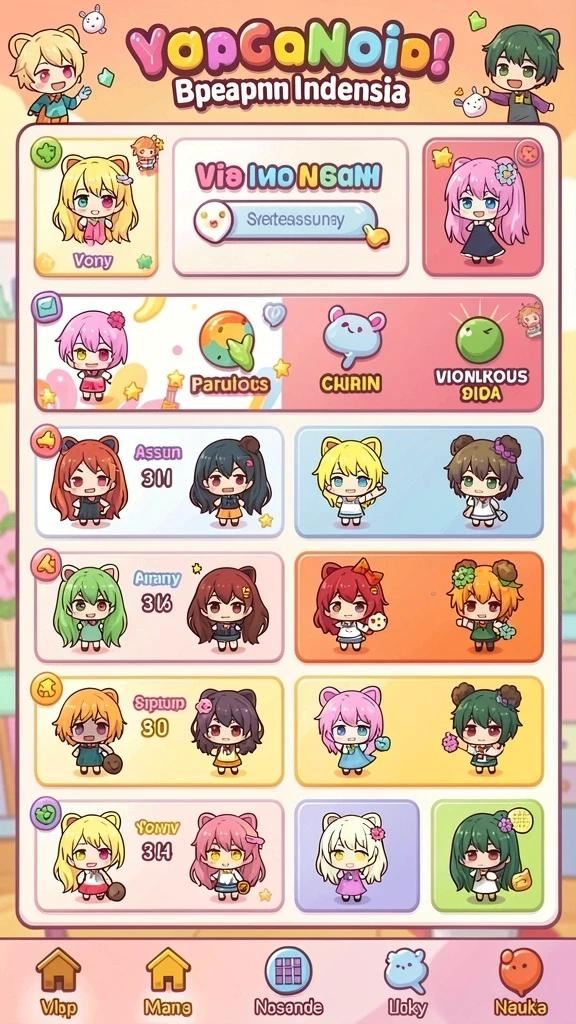Open the Yonviv 314 pair card
The height and width of the screenshot is (1024, 576).
pos(159,856)
